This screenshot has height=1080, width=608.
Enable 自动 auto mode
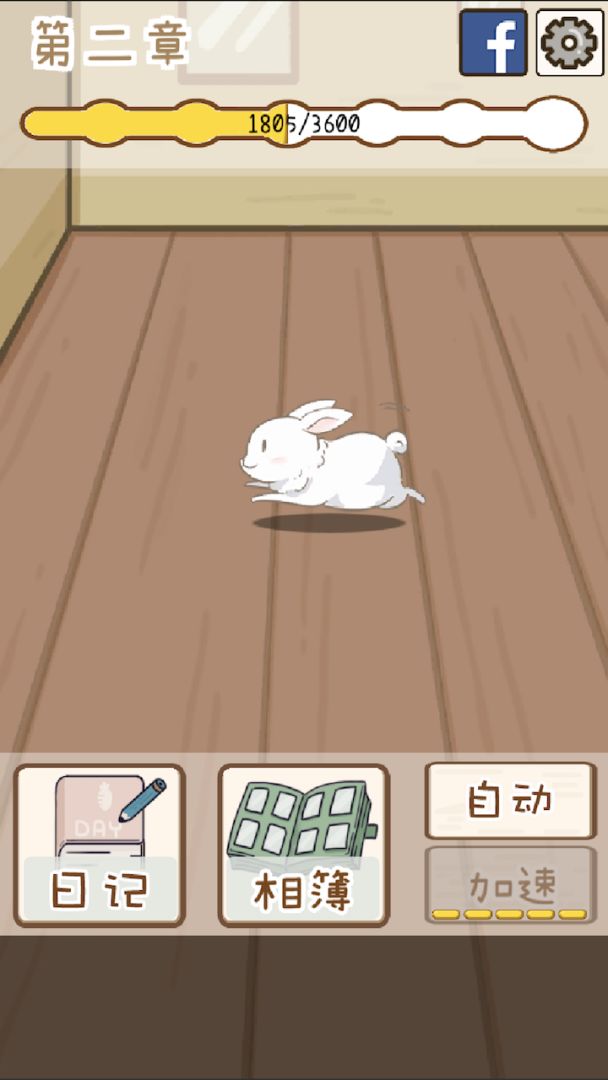510,800
